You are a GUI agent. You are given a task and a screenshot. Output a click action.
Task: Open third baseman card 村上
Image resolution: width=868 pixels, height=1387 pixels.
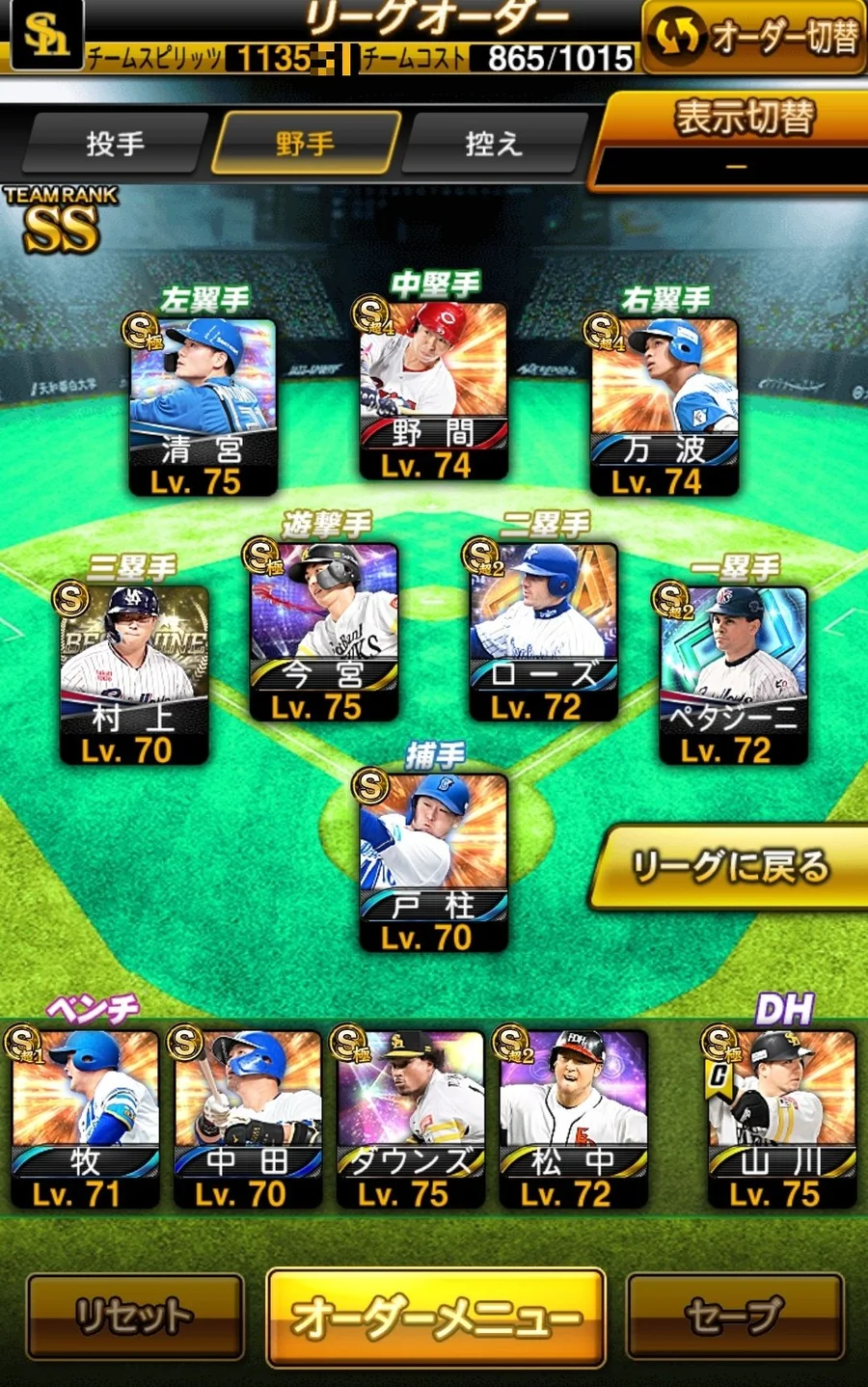(x=134, y=674)
